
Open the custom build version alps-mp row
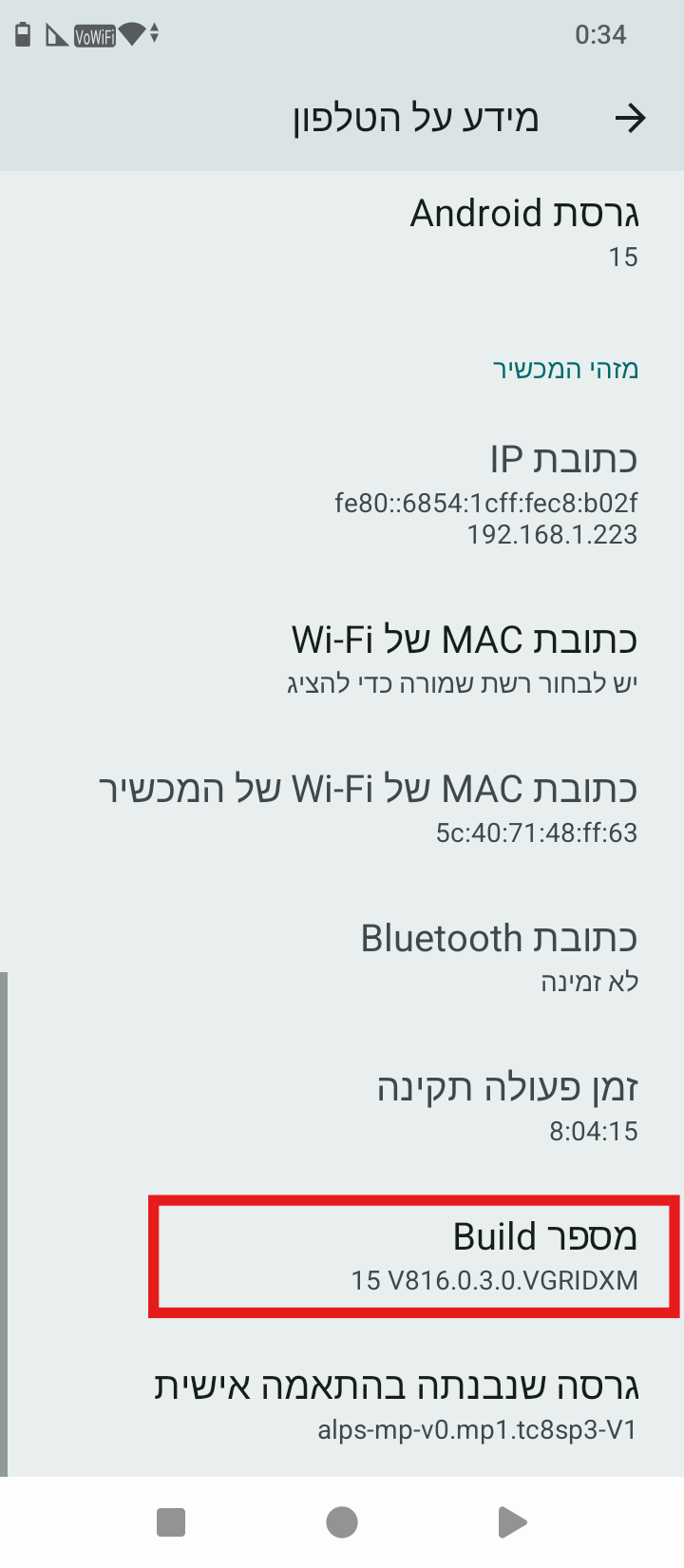[x=342, y=1405]
